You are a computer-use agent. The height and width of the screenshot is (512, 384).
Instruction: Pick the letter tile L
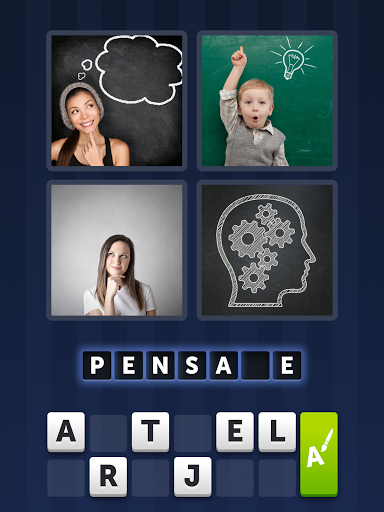[x=277, y=432]
